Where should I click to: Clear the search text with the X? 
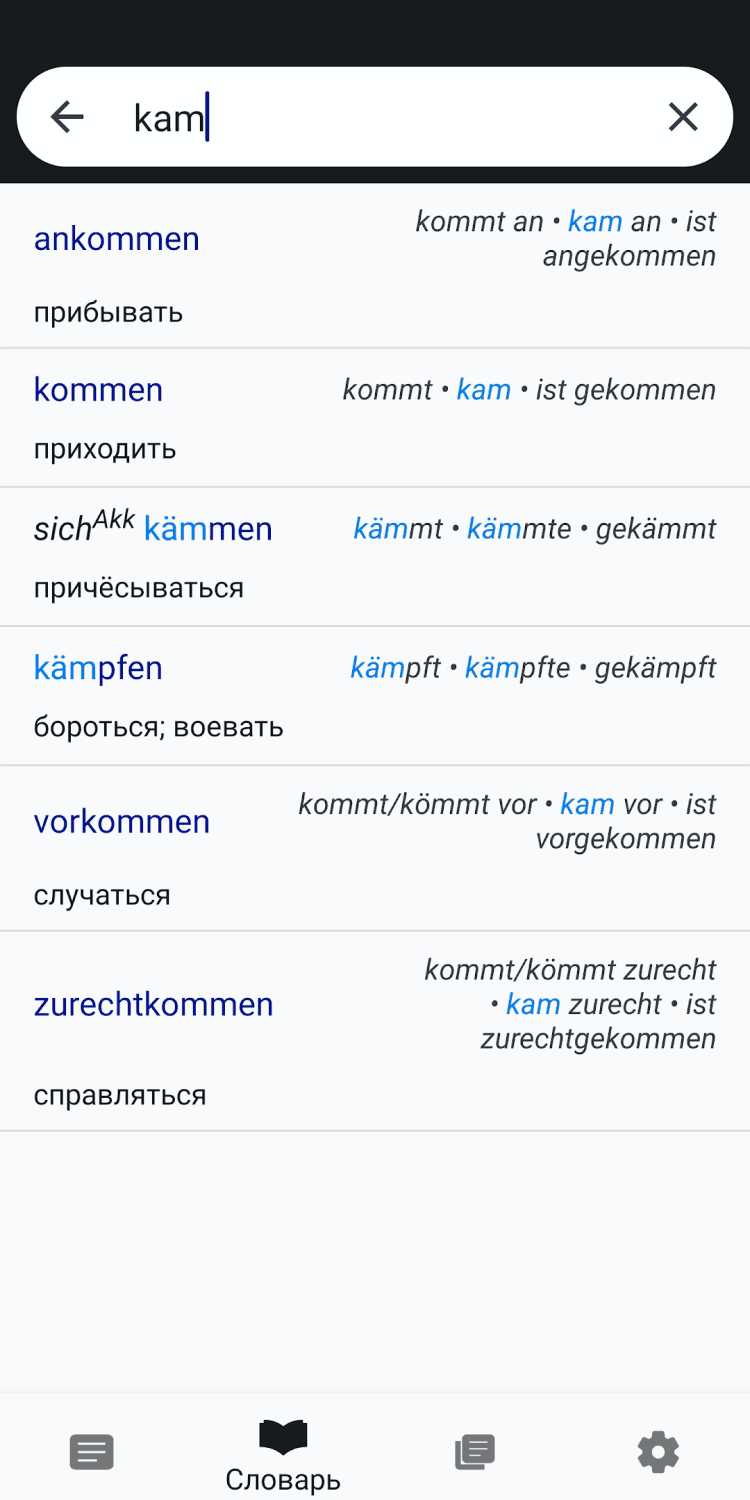pyautogui.click(x=683, y=118)
